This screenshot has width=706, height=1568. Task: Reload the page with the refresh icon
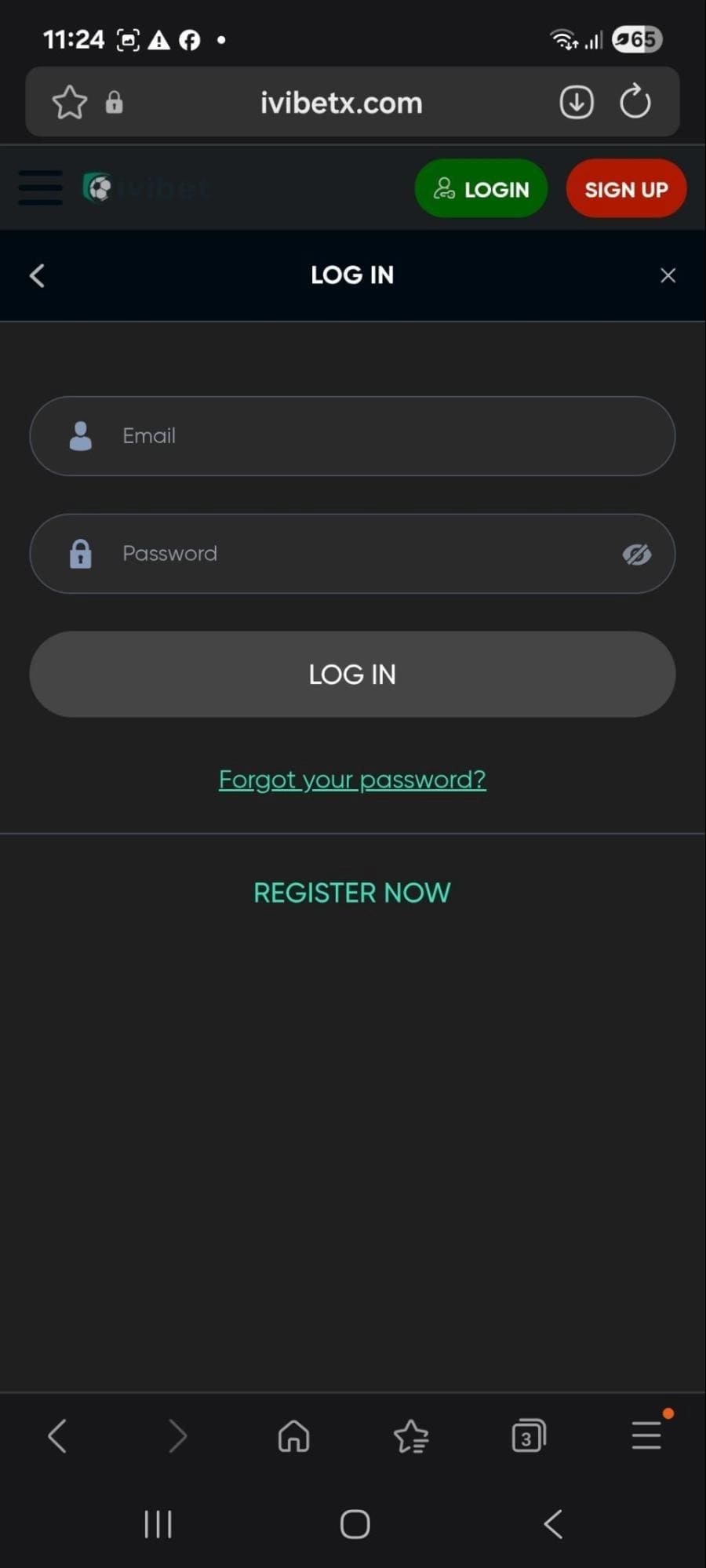pos(635,102)
